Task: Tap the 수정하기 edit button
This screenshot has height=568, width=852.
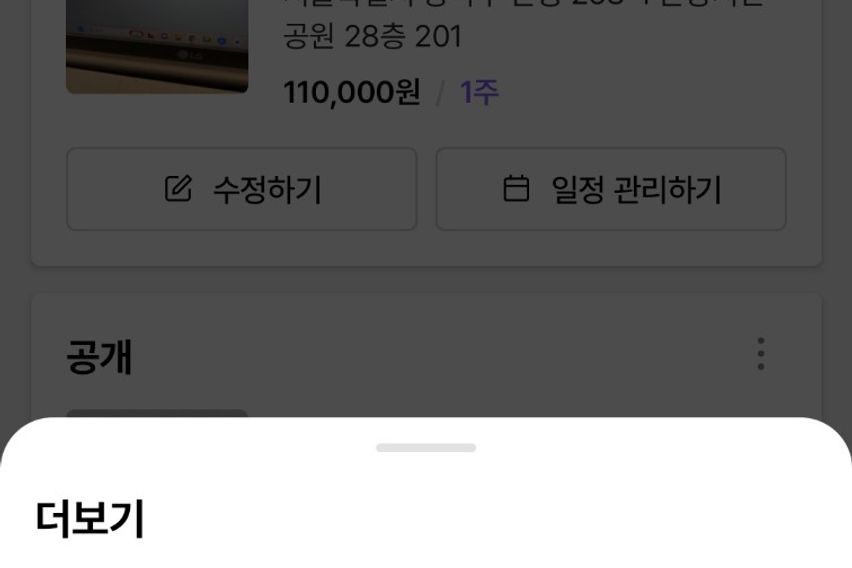Action: pos(241,189)
